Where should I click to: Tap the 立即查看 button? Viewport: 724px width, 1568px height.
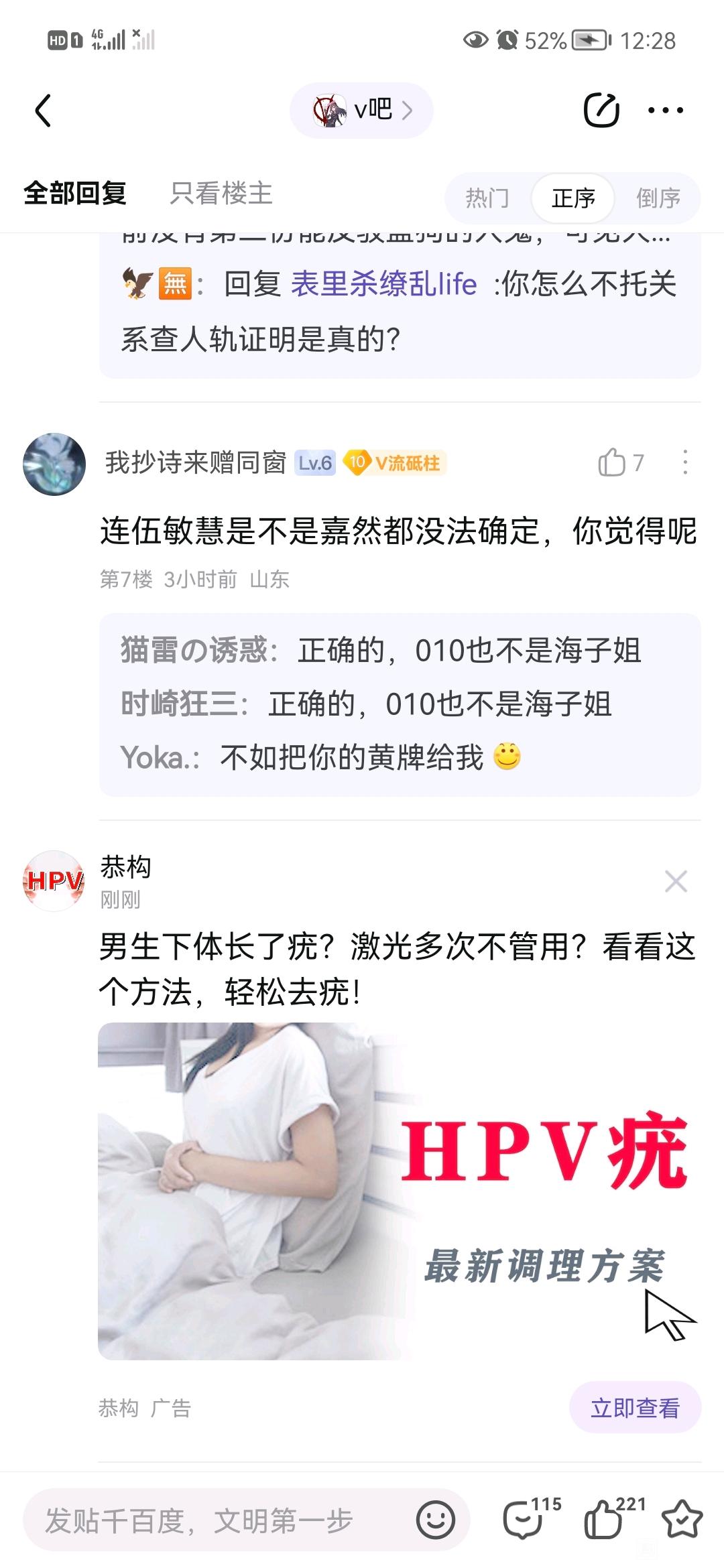(634, 1408)
